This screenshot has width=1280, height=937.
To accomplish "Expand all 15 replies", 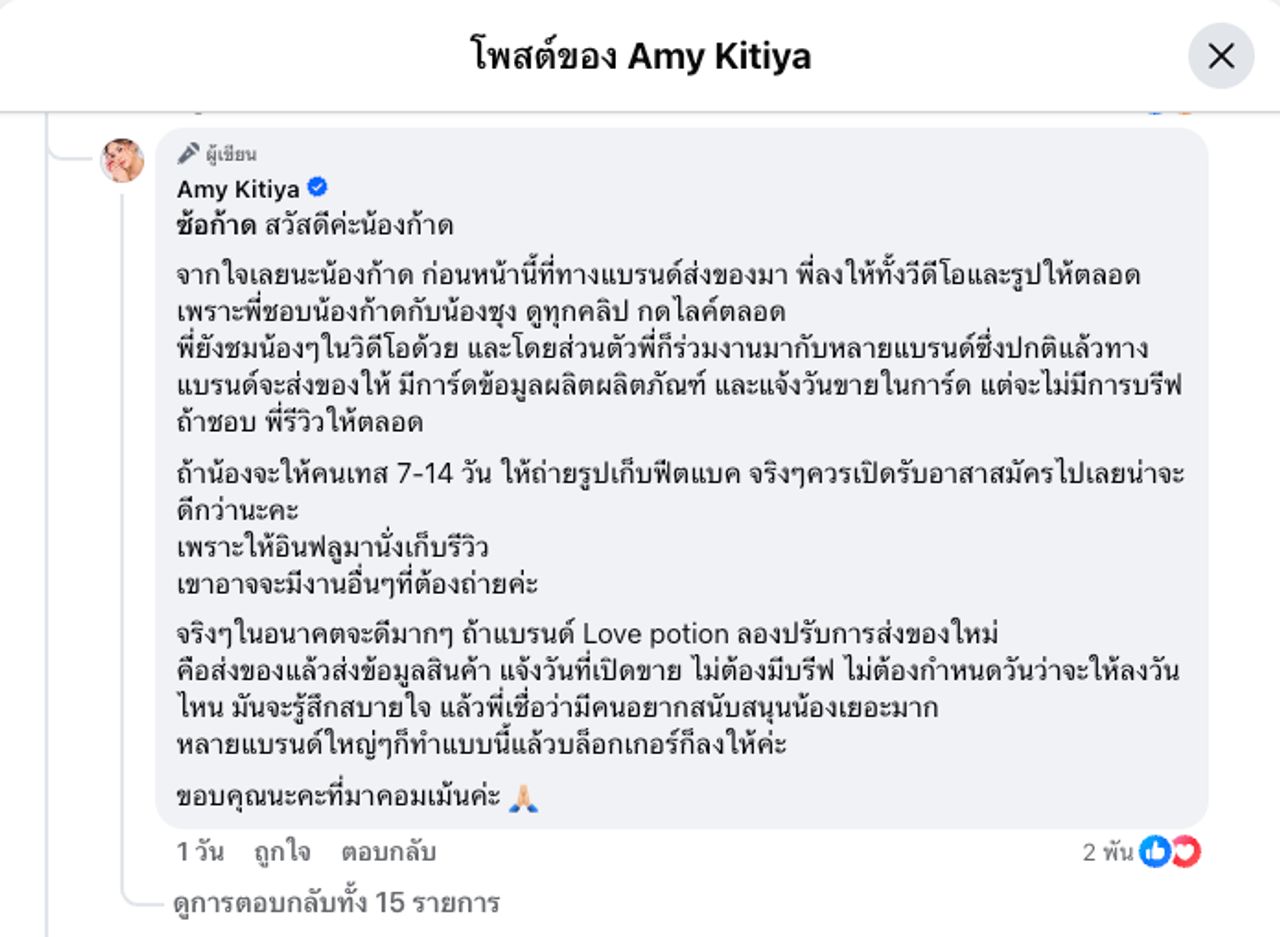I will pyautogui.click(x=336, y=903).
